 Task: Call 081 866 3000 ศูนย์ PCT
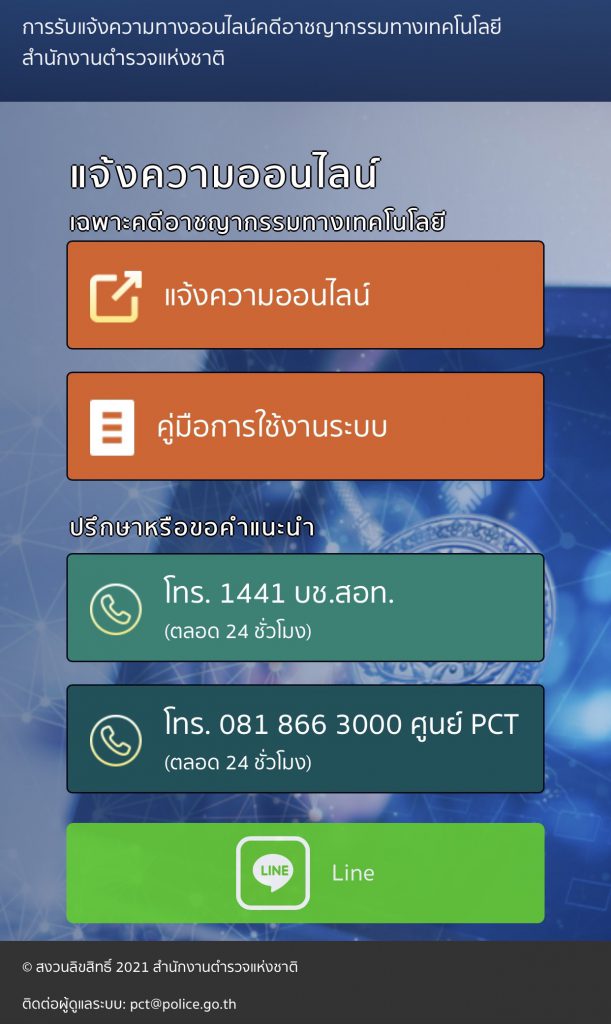point(305,738)
